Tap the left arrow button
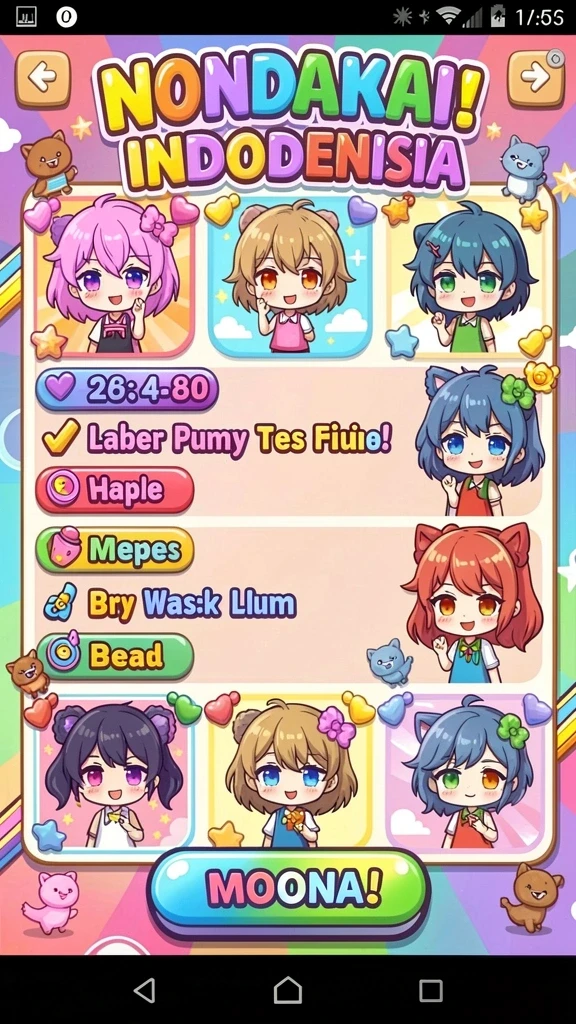Screen dimensions: 576x1024 pos(43,78)
